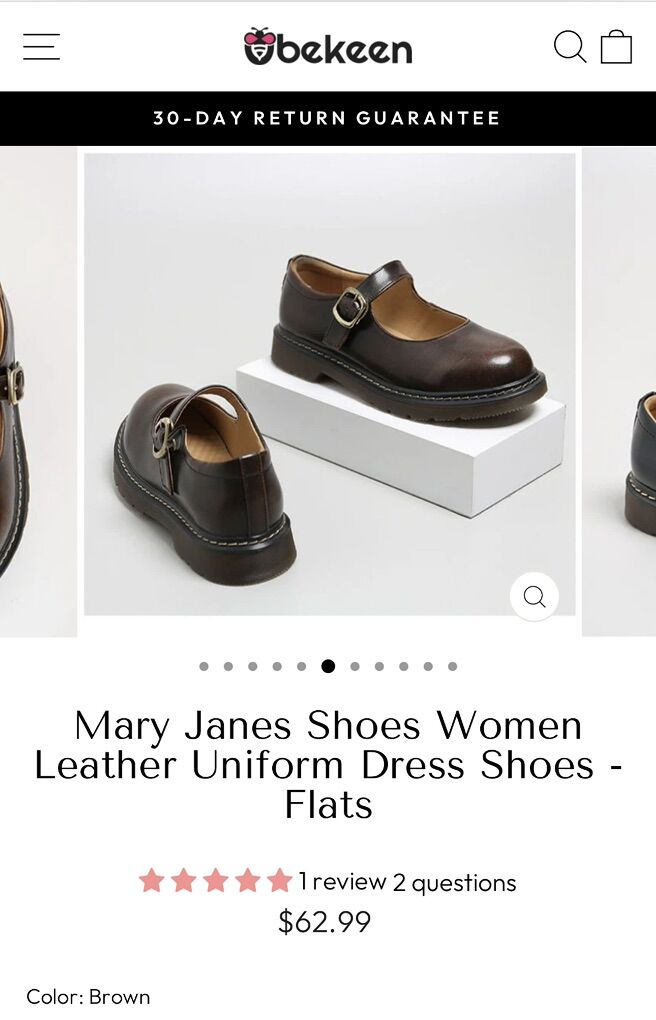Go to Bekeen home via logo
The image size is (656, 1020).
[x=328, y=47]
